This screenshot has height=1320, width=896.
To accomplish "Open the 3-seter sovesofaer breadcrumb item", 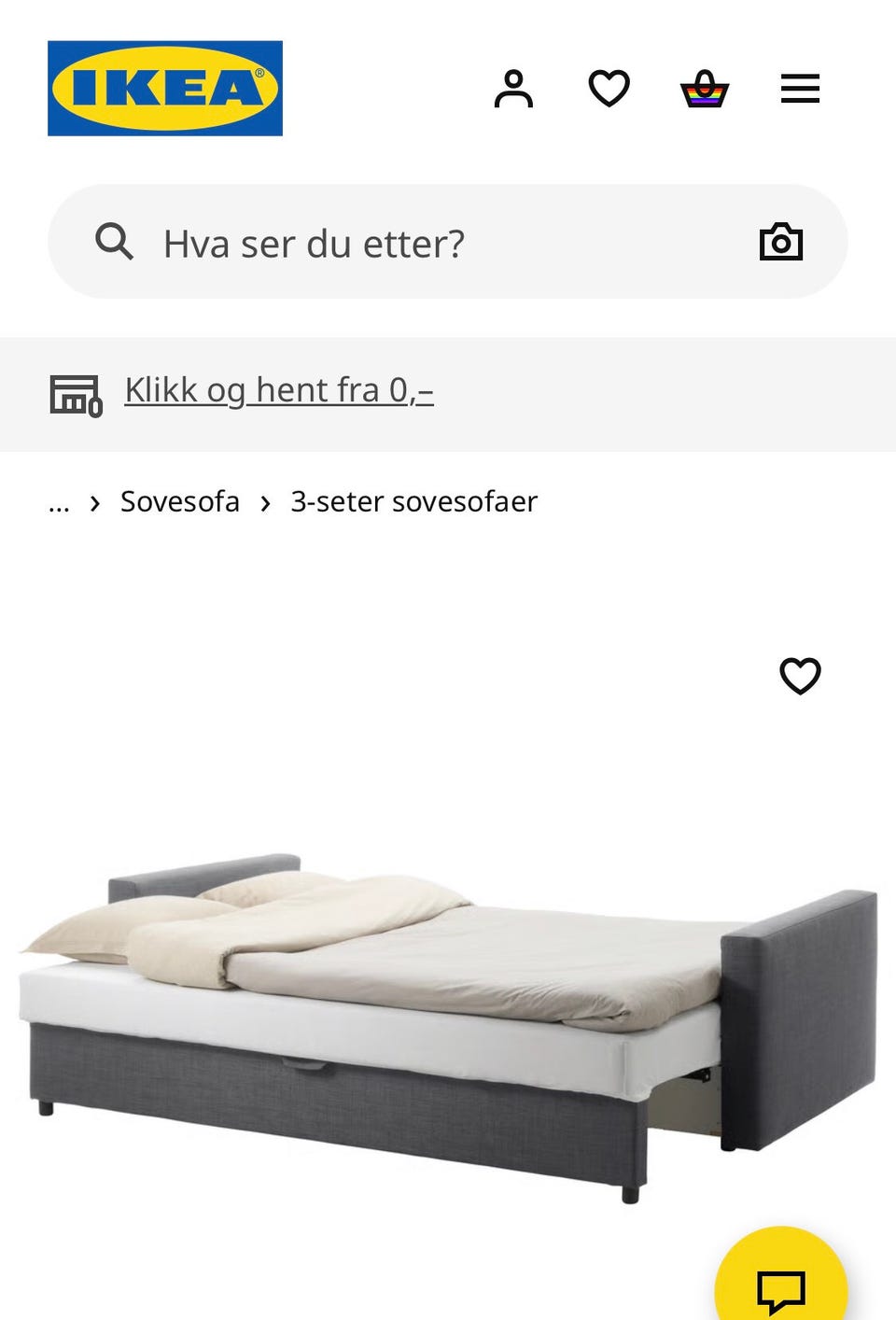I will click(x=414, y=501).
